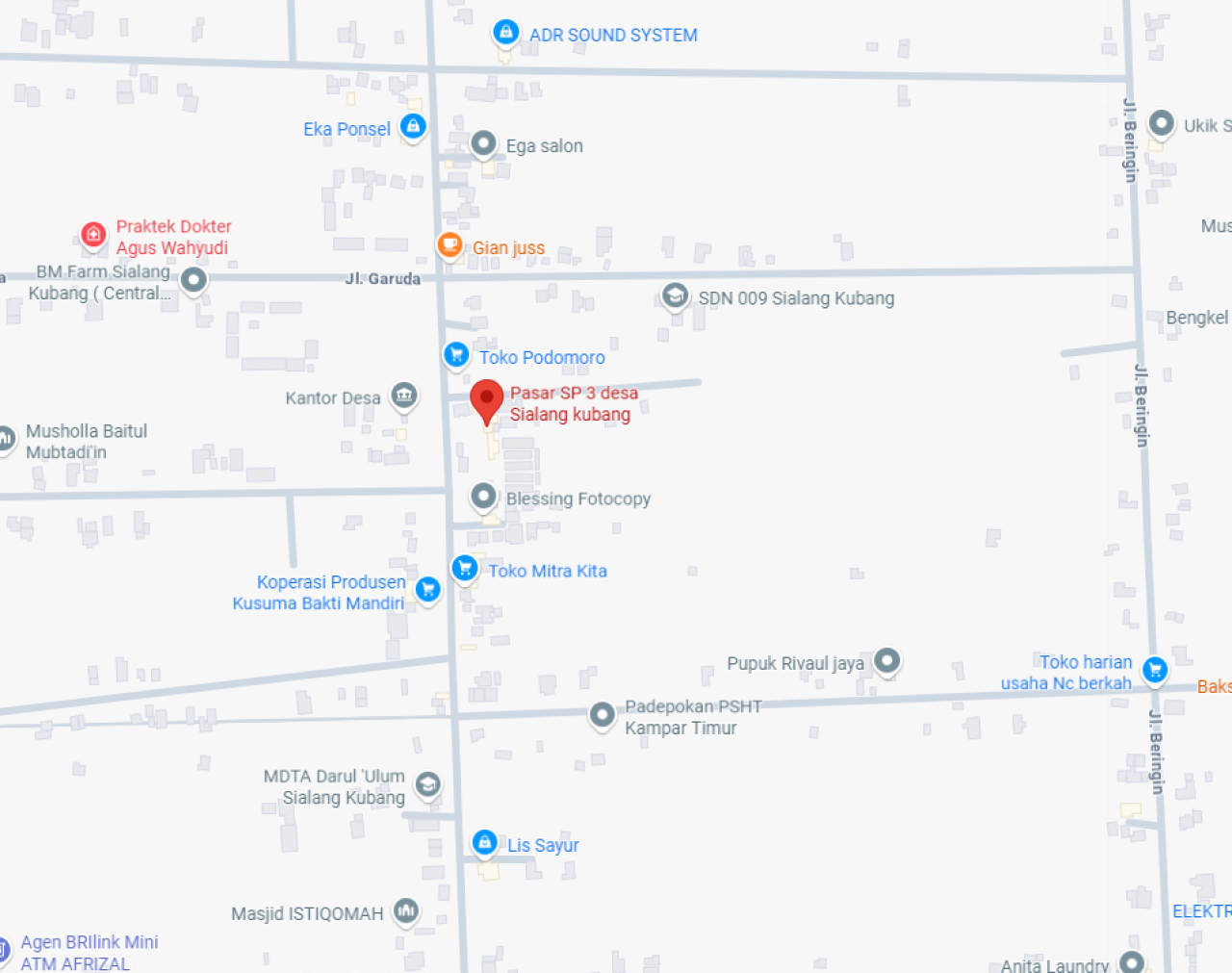This screenshot has width=1232, height=973.
Task: Open SDN 009 Sialang Kubang school marker
Action: point(676,296)
